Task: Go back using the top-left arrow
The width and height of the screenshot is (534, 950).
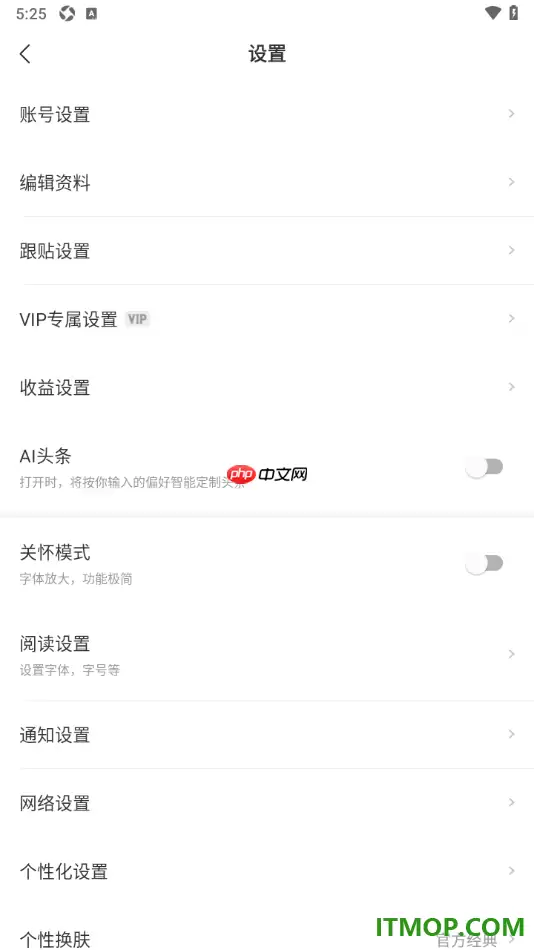Action: coord(25,54)
